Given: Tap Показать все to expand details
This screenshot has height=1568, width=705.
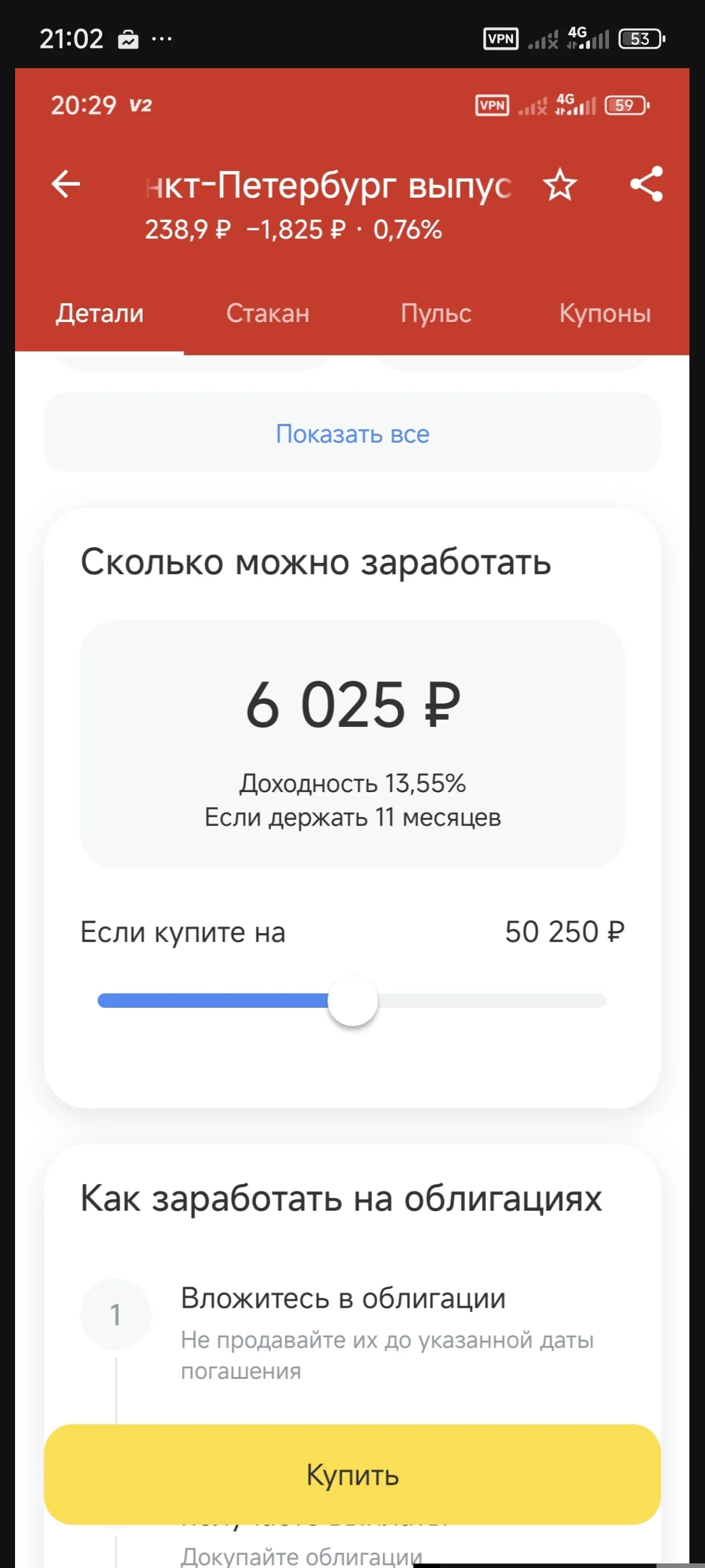Looking at the screenshot, I should coord(352,434).
